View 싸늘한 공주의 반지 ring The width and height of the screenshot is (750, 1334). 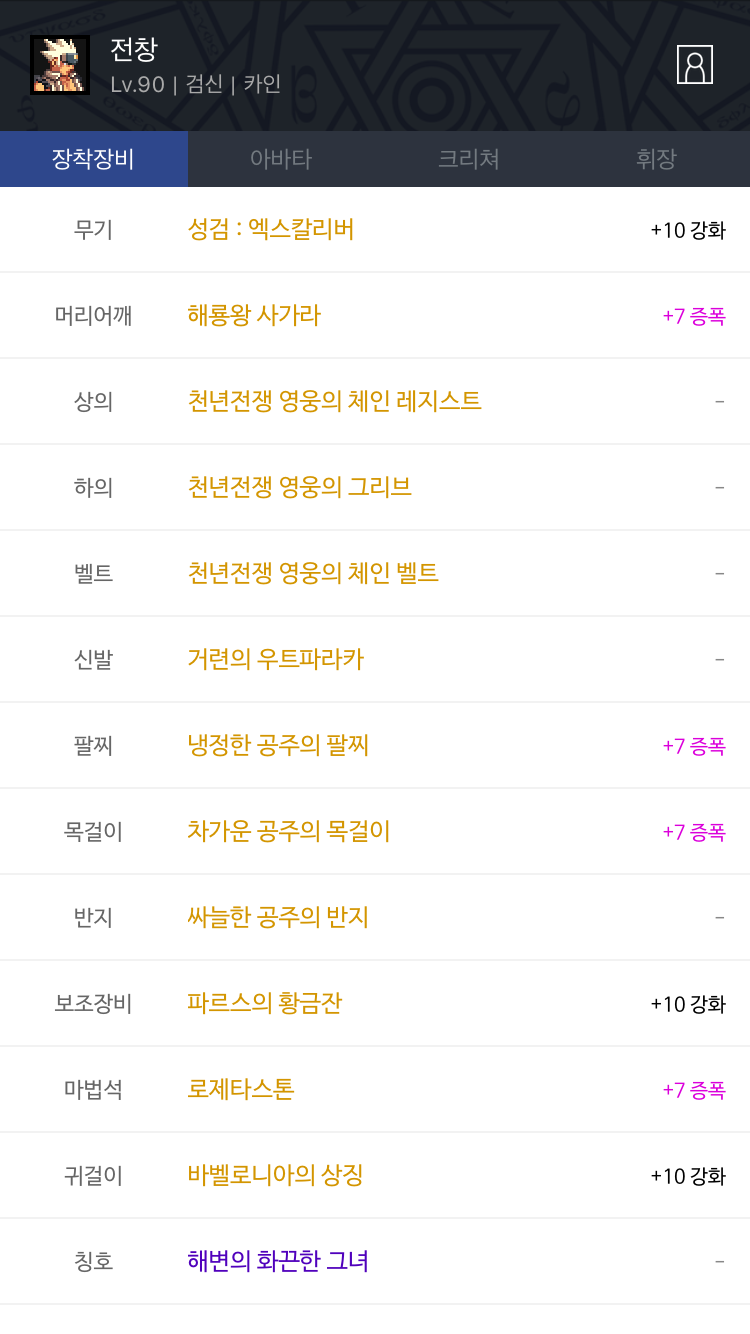click(278, 918)
